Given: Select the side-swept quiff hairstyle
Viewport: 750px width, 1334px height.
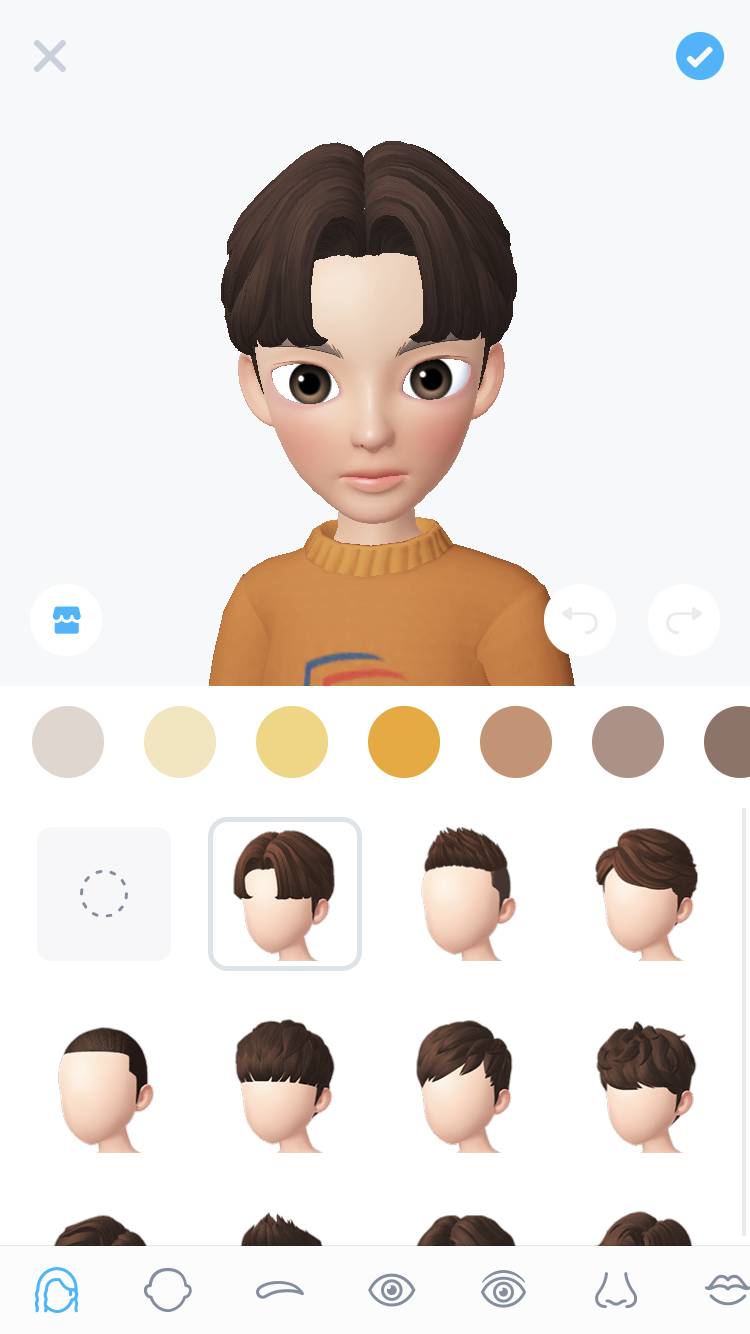Looking at the screenshot, I should [646, 894].
